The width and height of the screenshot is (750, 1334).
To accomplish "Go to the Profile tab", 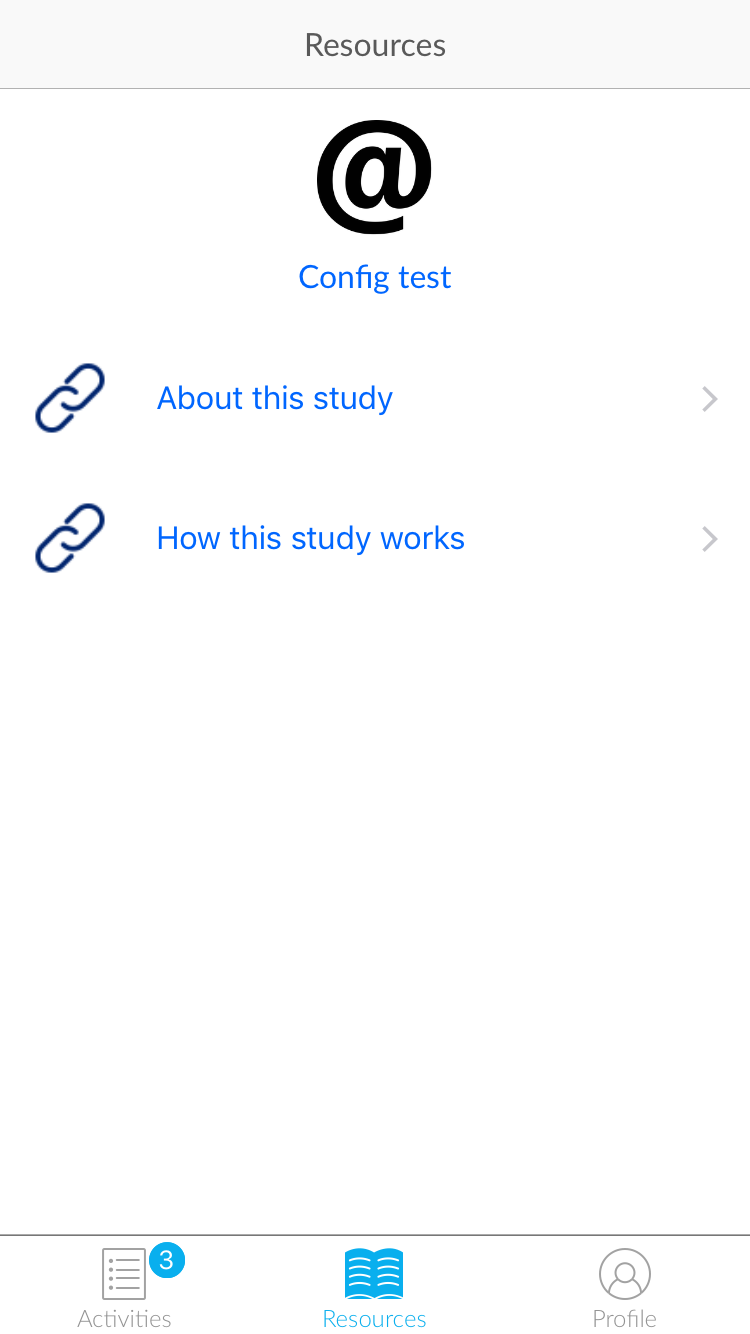I will [x=624, y=1288].
